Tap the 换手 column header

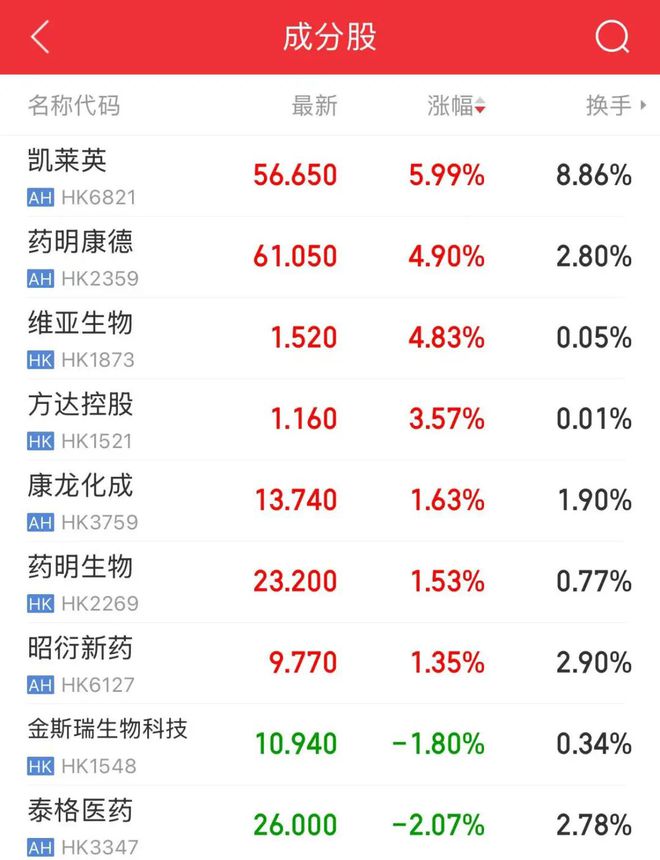pos(608,105)
